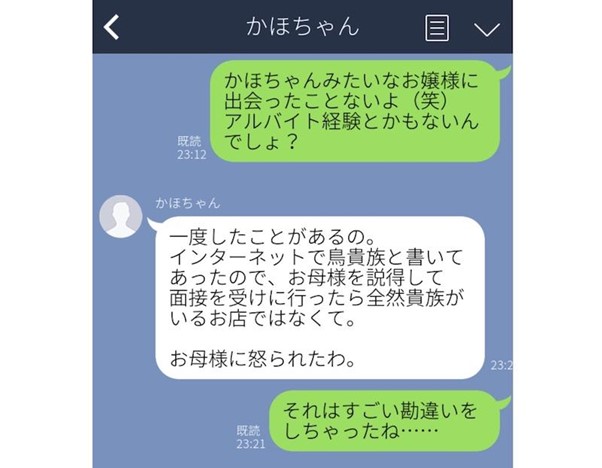The width and height of the screenshot is (602, 468).
Task: Go back to the chat list
Action: pos(112,27)
